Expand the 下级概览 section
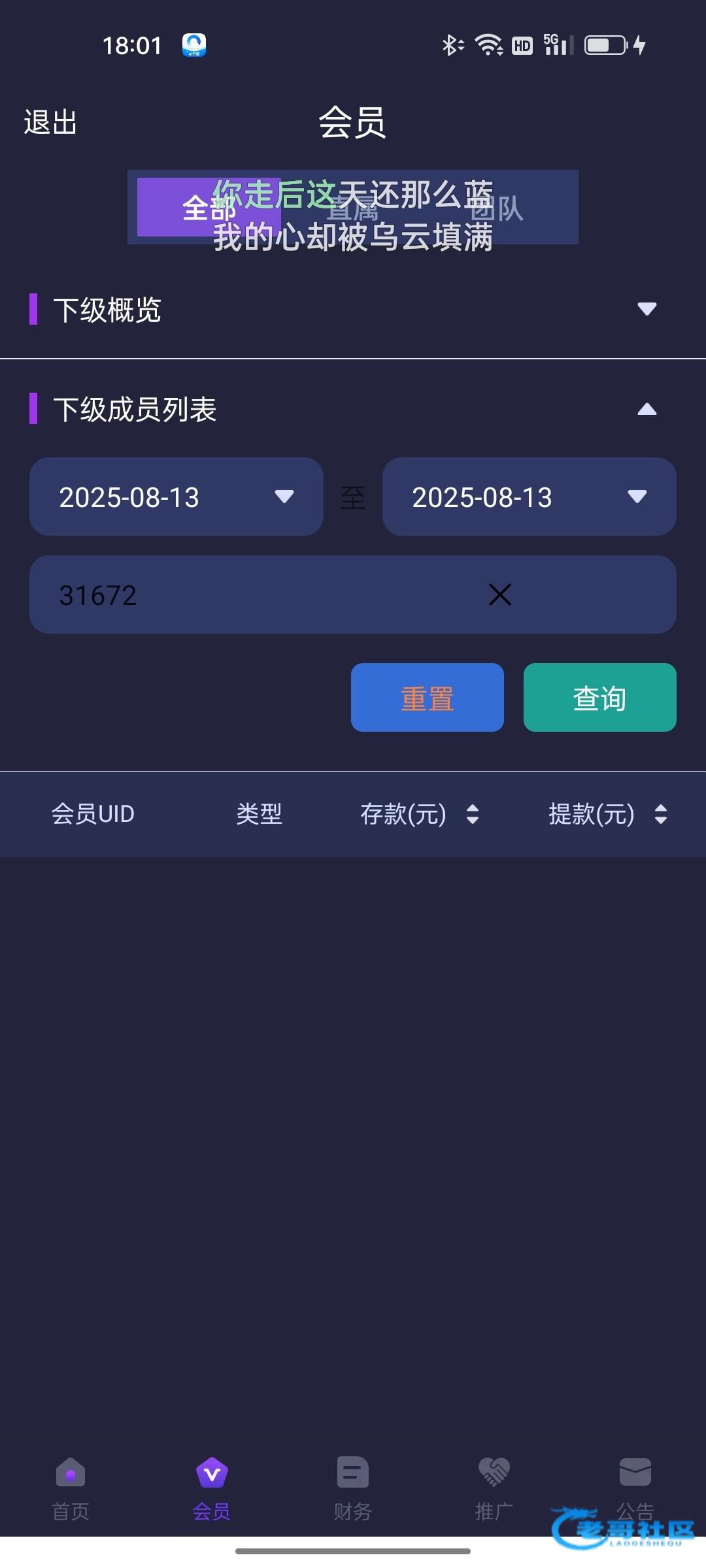The width and height of the screenshot is (706, 1568). click(x=647, y=309)
